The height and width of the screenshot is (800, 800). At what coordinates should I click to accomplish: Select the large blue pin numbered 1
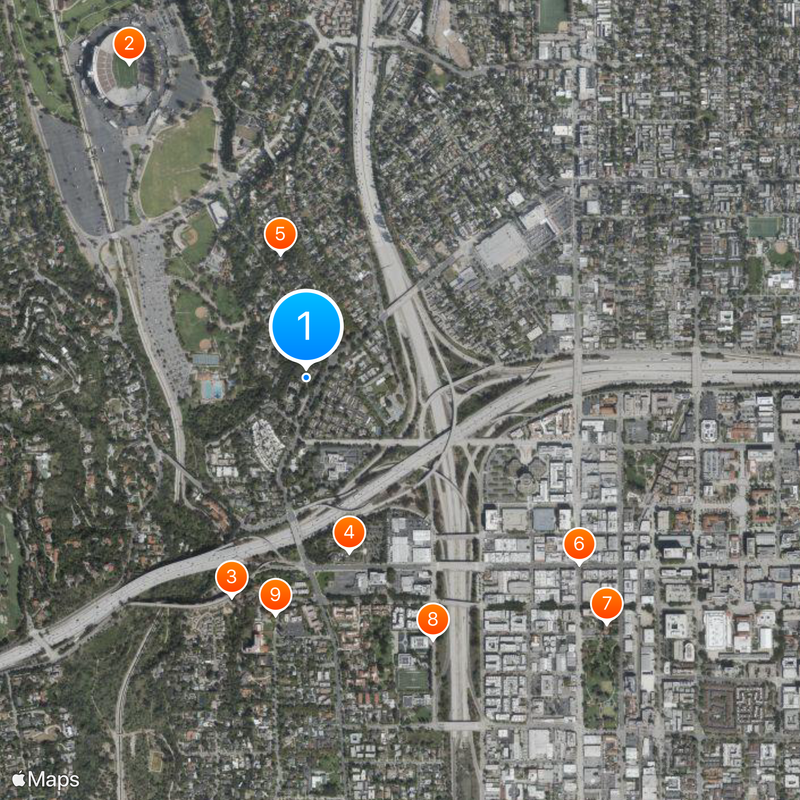[x=306, y=325]
